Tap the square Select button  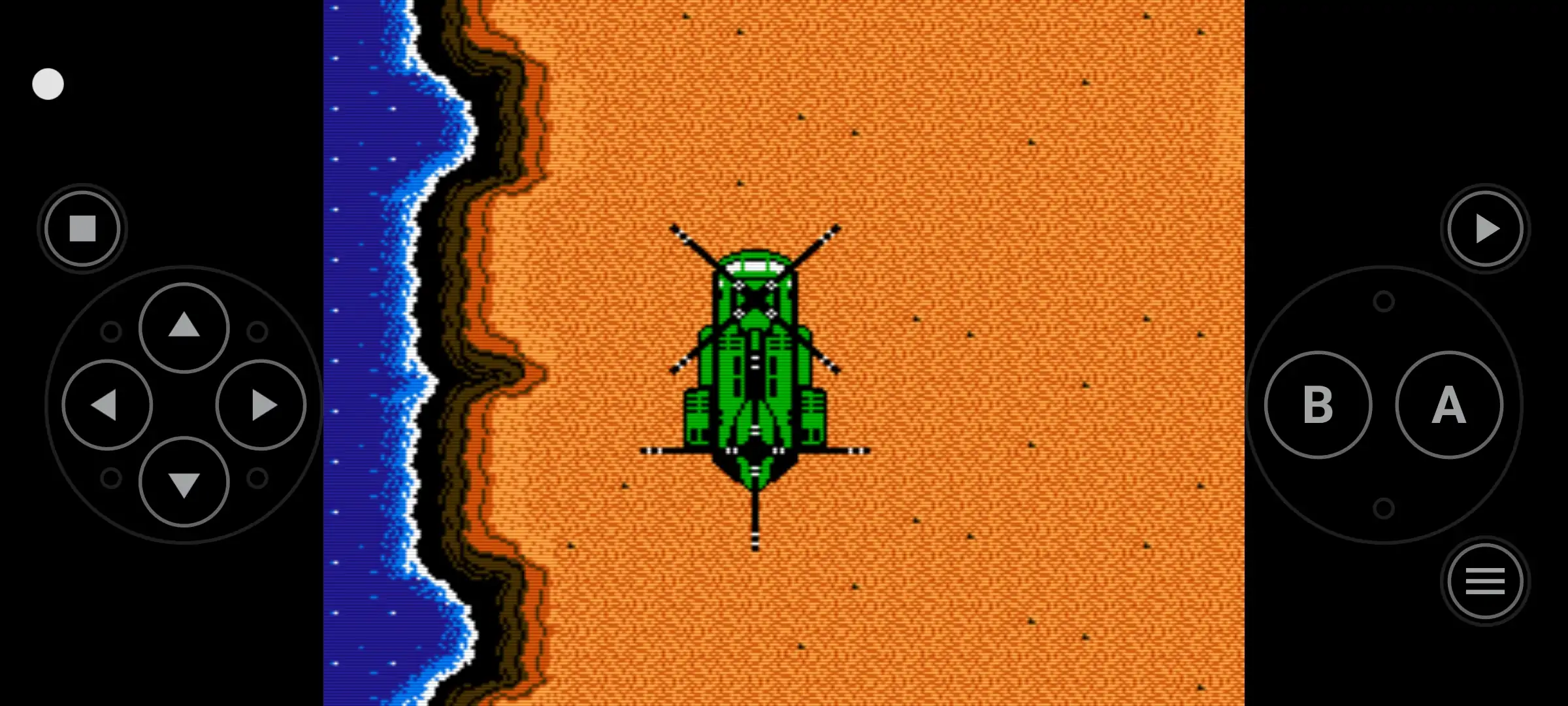coord(82,229)
